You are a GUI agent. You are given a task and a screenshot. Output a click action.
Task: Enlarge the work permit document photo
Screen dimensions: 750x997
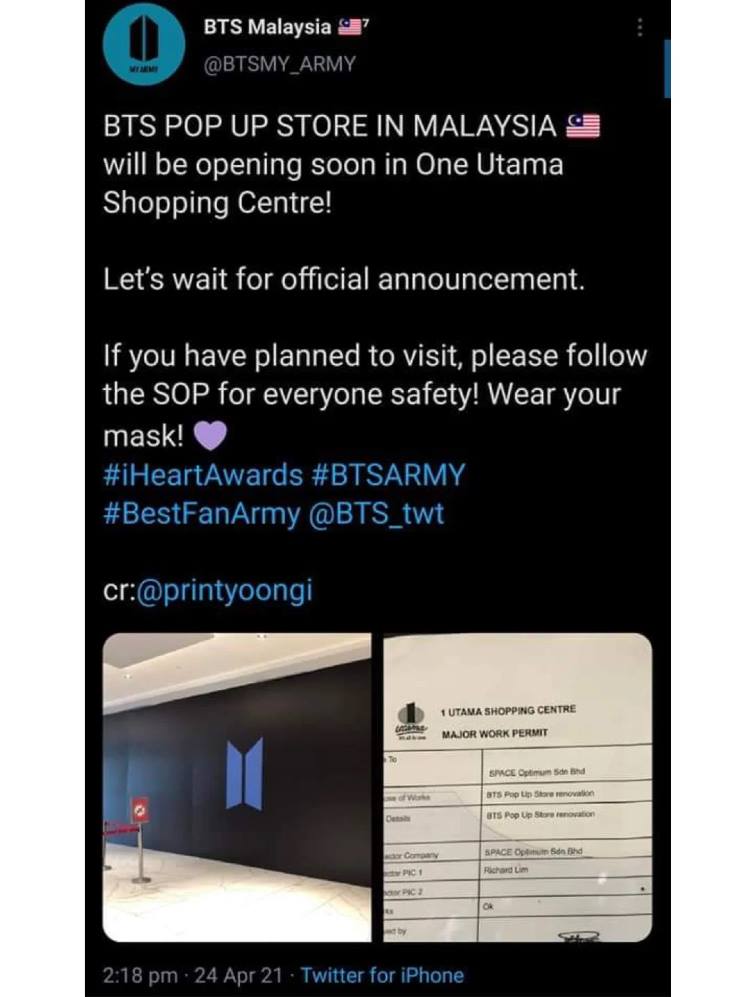tap(515, 787)
